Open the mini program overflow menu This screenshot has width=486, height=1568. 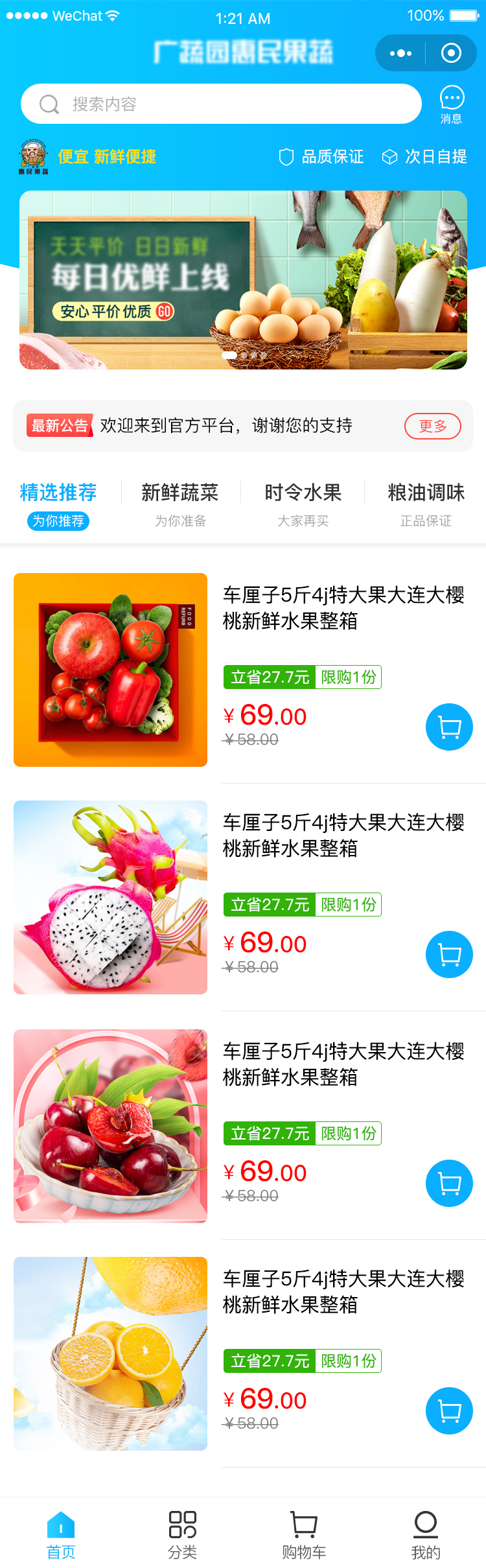pyautogui.click(x=400, y=53)
